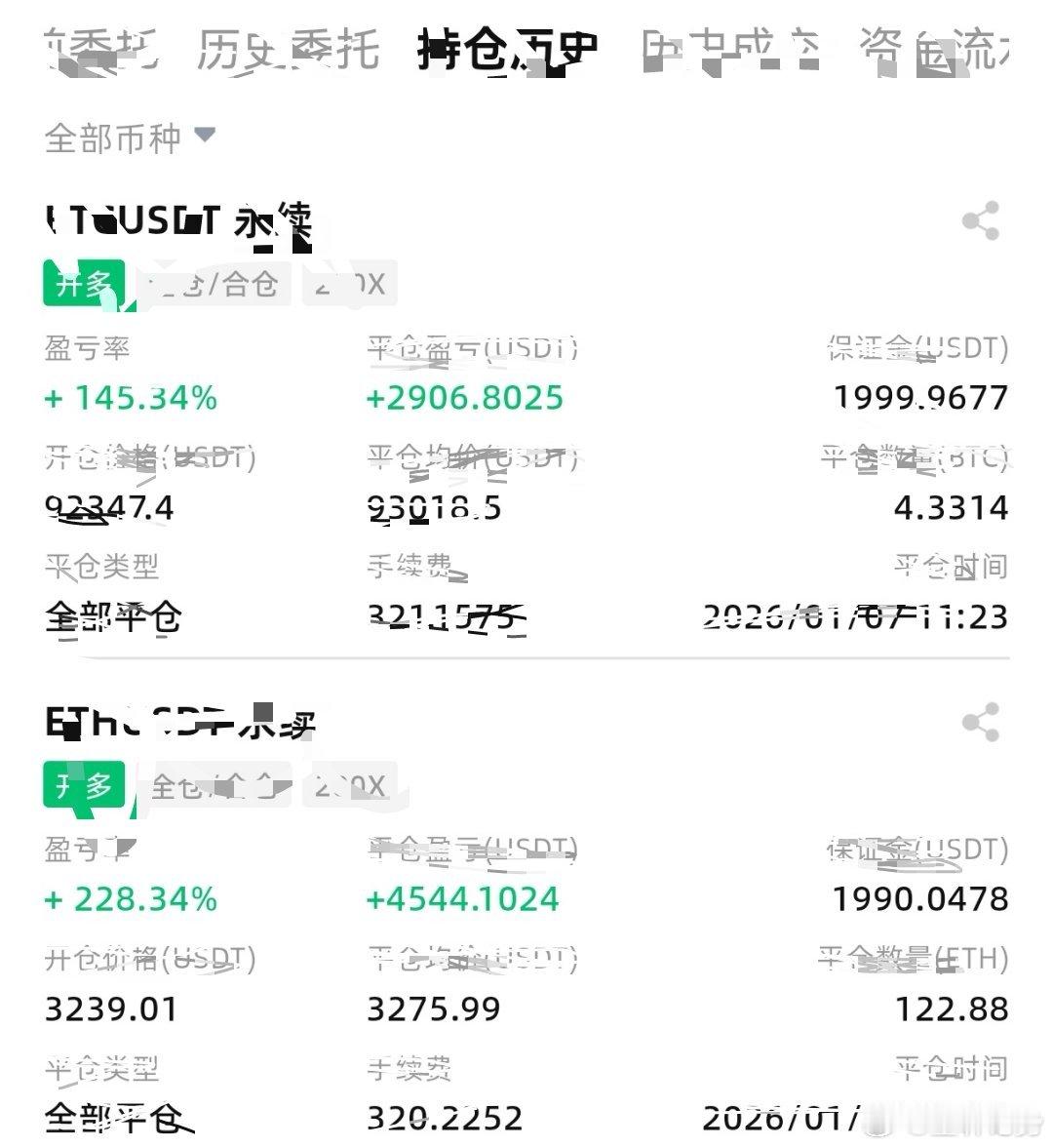Expand the coin filter arrow triangle

(x=205, y=138)
